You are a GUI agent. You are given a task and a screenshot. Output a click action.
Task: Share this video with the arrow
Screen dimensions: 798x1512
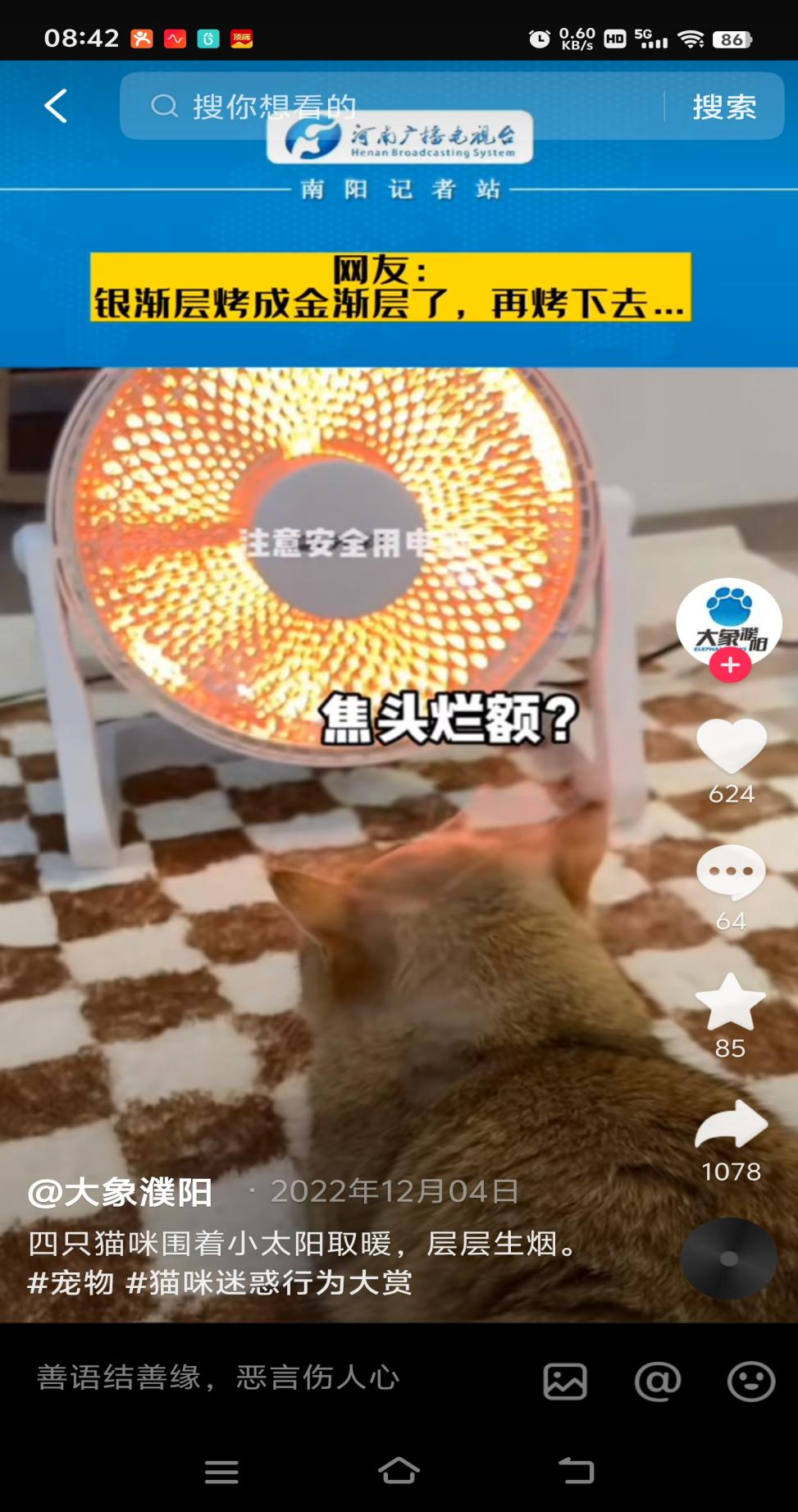click(x=730, y=1126)
